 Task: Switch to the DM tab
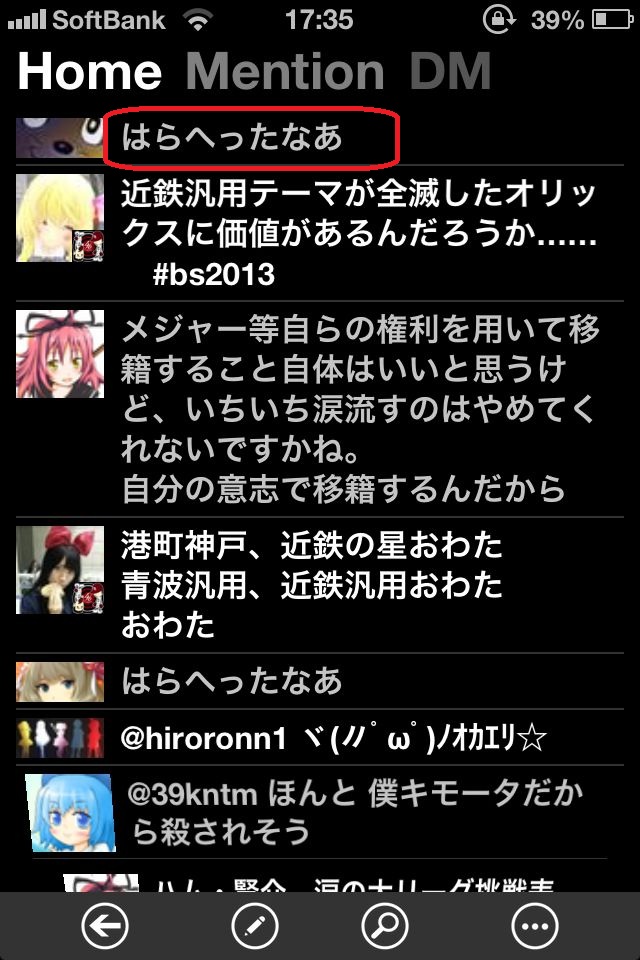pos(450,72)
